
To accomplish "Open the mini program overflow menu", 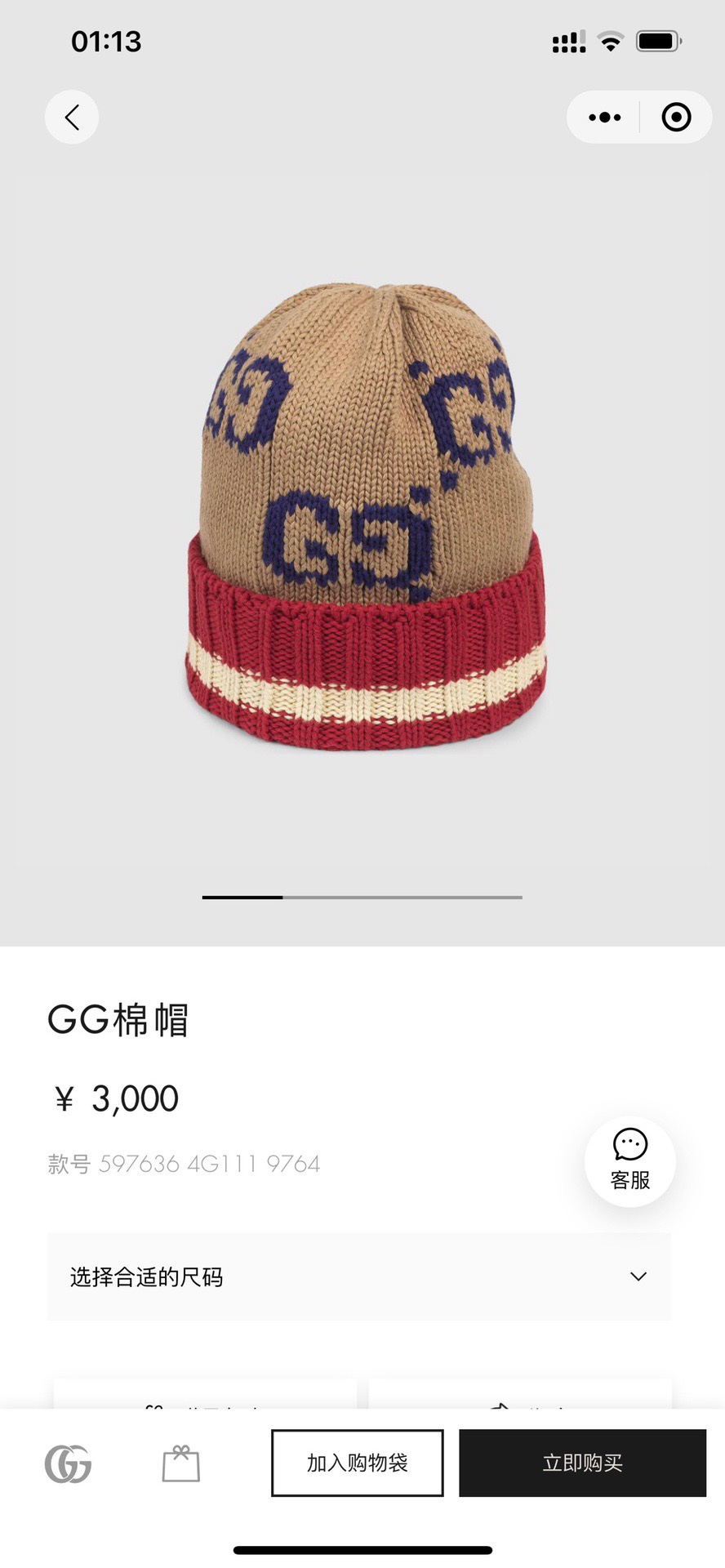I will click(x=604, y=118).
